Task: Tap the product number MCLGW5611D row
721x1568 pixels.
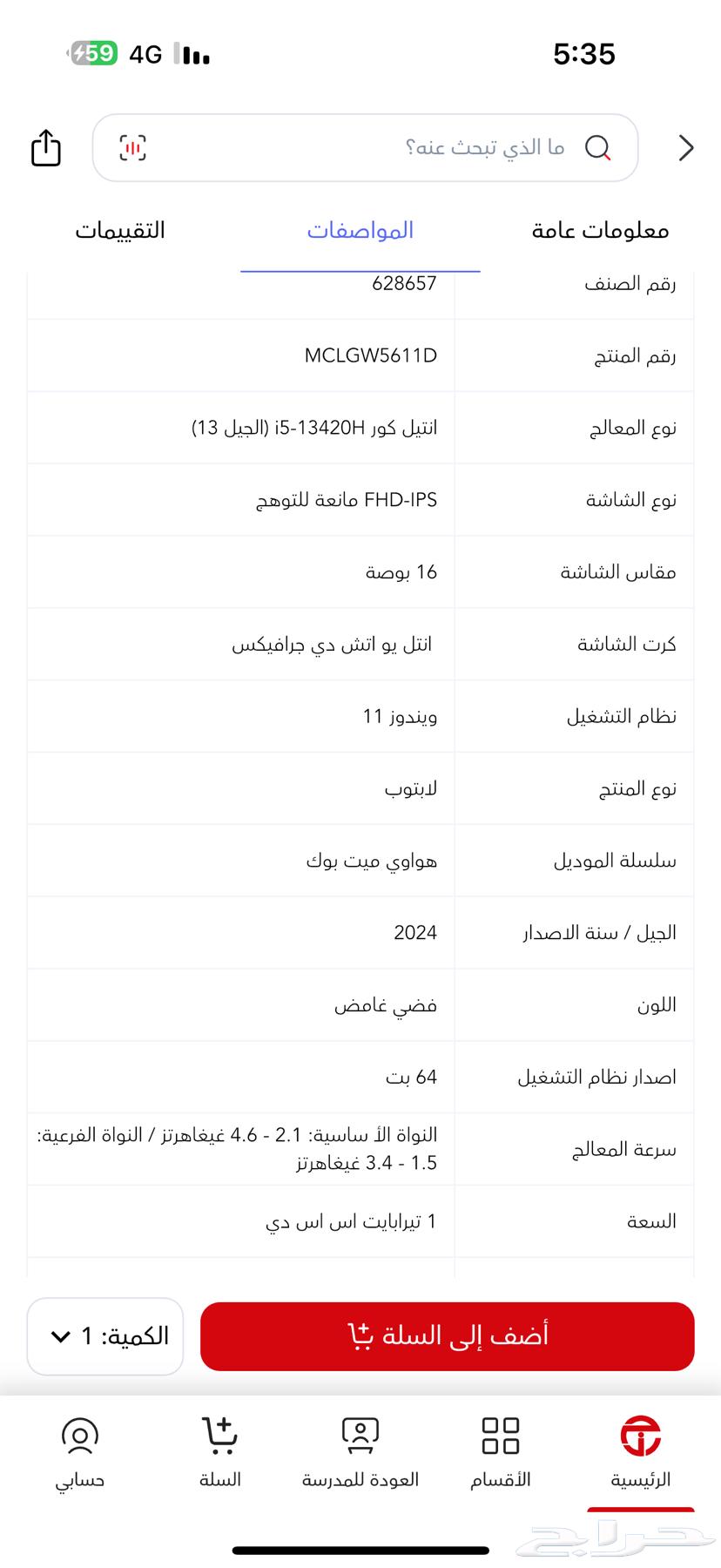Action: [360, 355]
